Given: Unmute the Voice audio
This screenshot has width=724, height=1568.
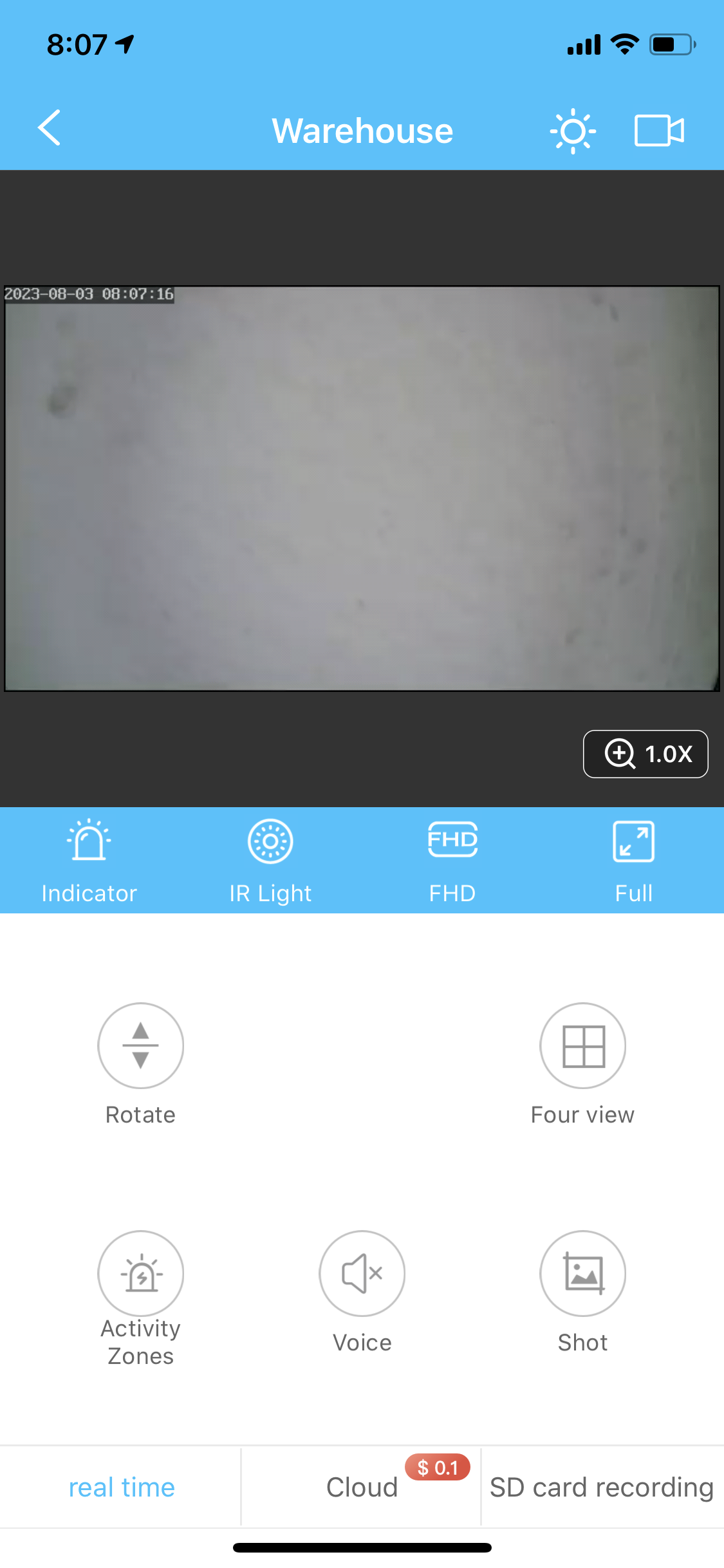Looking at the screenshot, I should [362, 1274].
